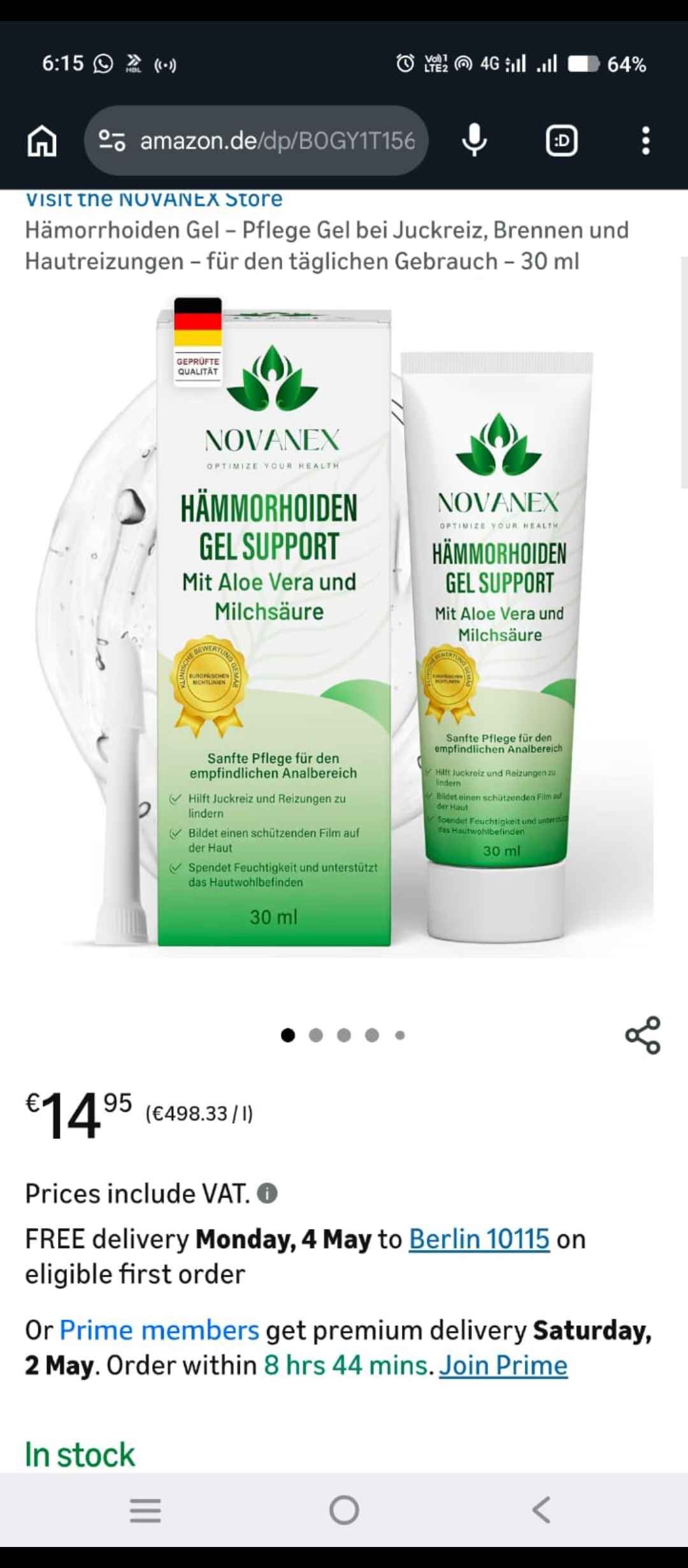Start voice search with microphone

[474, 141]
